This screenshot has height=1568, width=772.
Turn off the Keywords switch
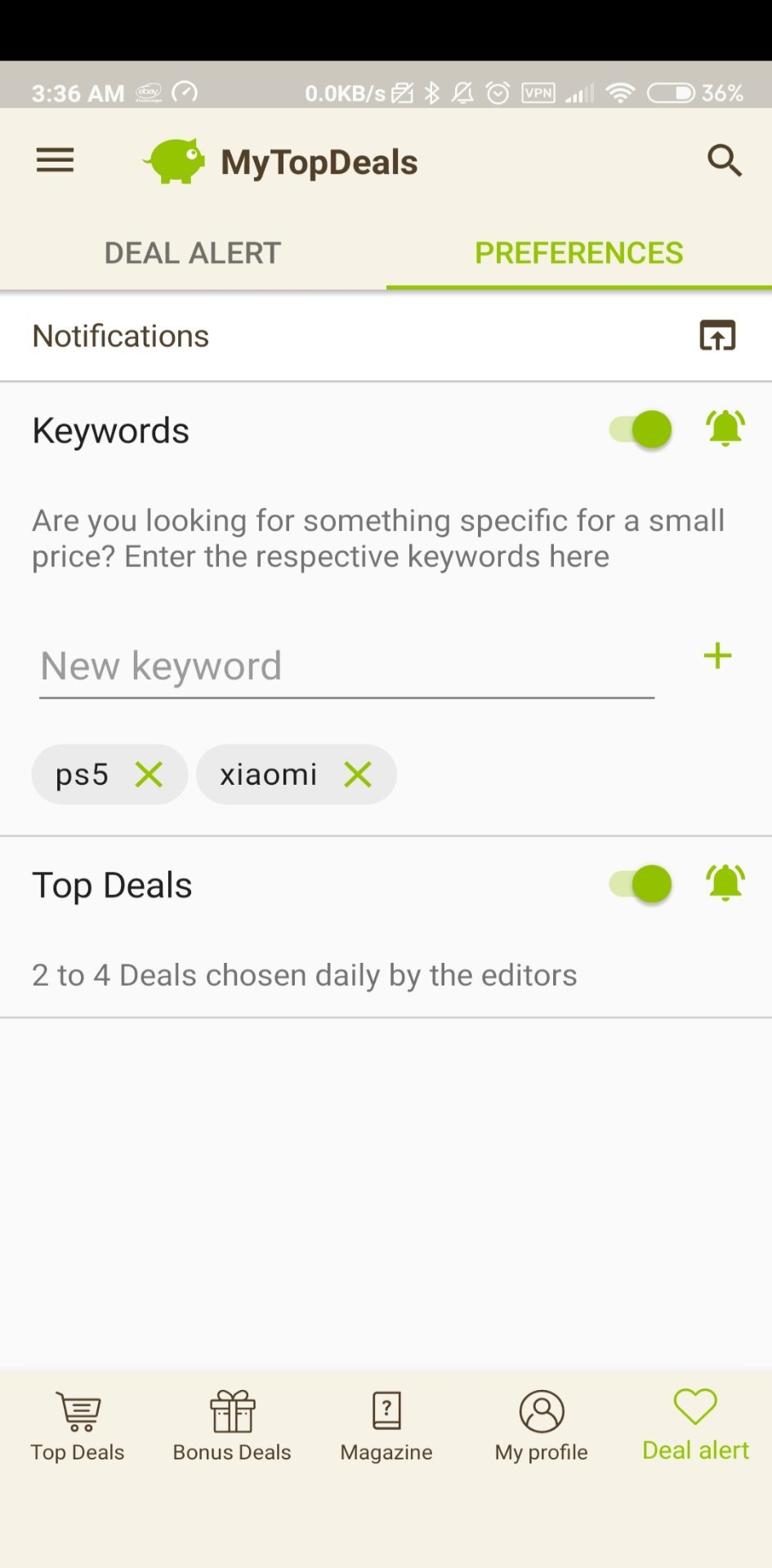point(640,430)
